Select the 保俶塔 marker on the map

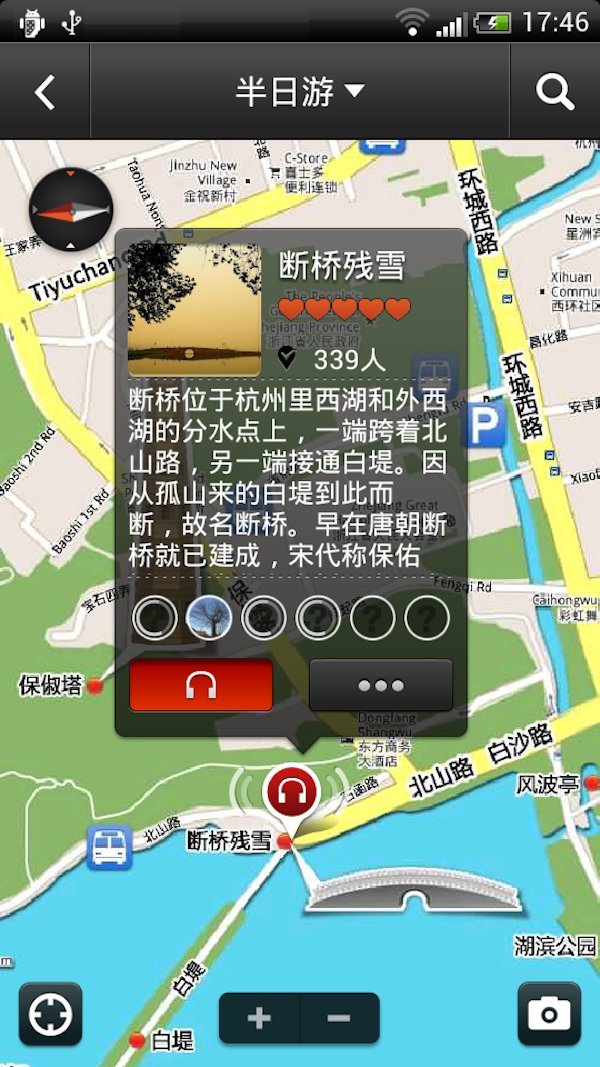[x=95, y=685]
